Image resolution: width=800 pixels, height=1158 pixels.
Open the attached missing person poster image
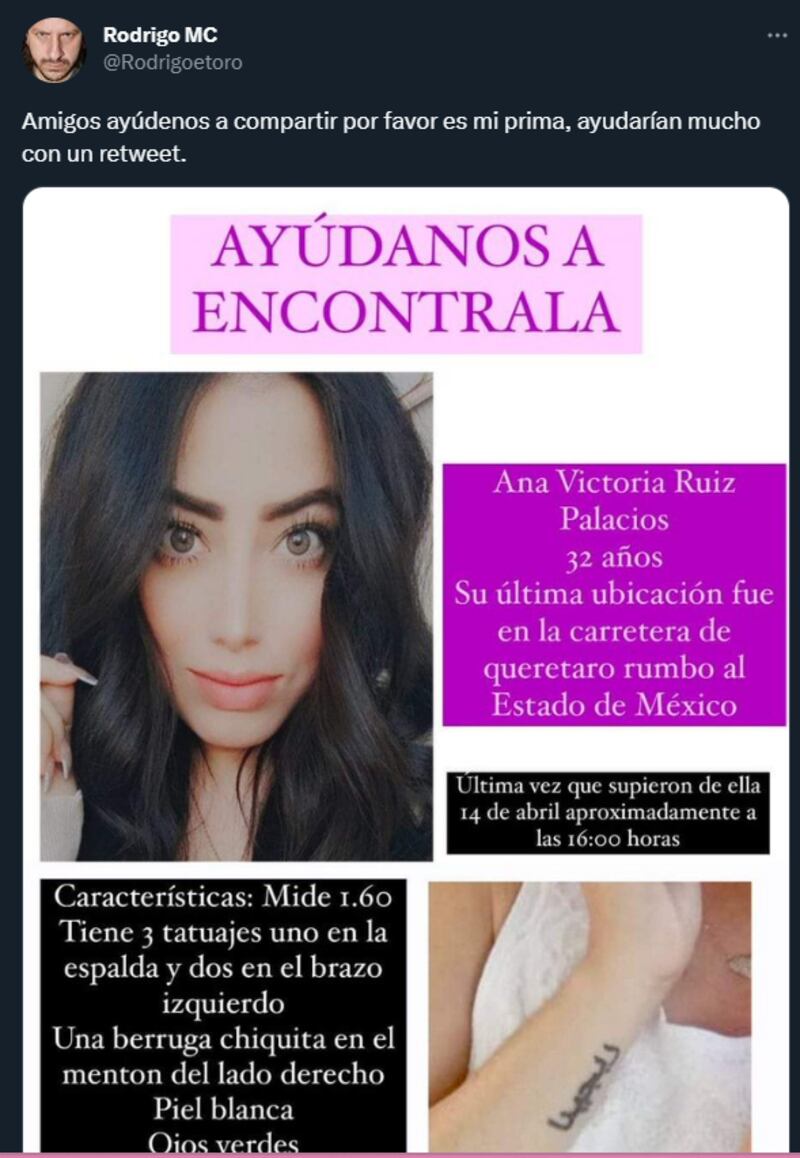[x=405, y=670]
